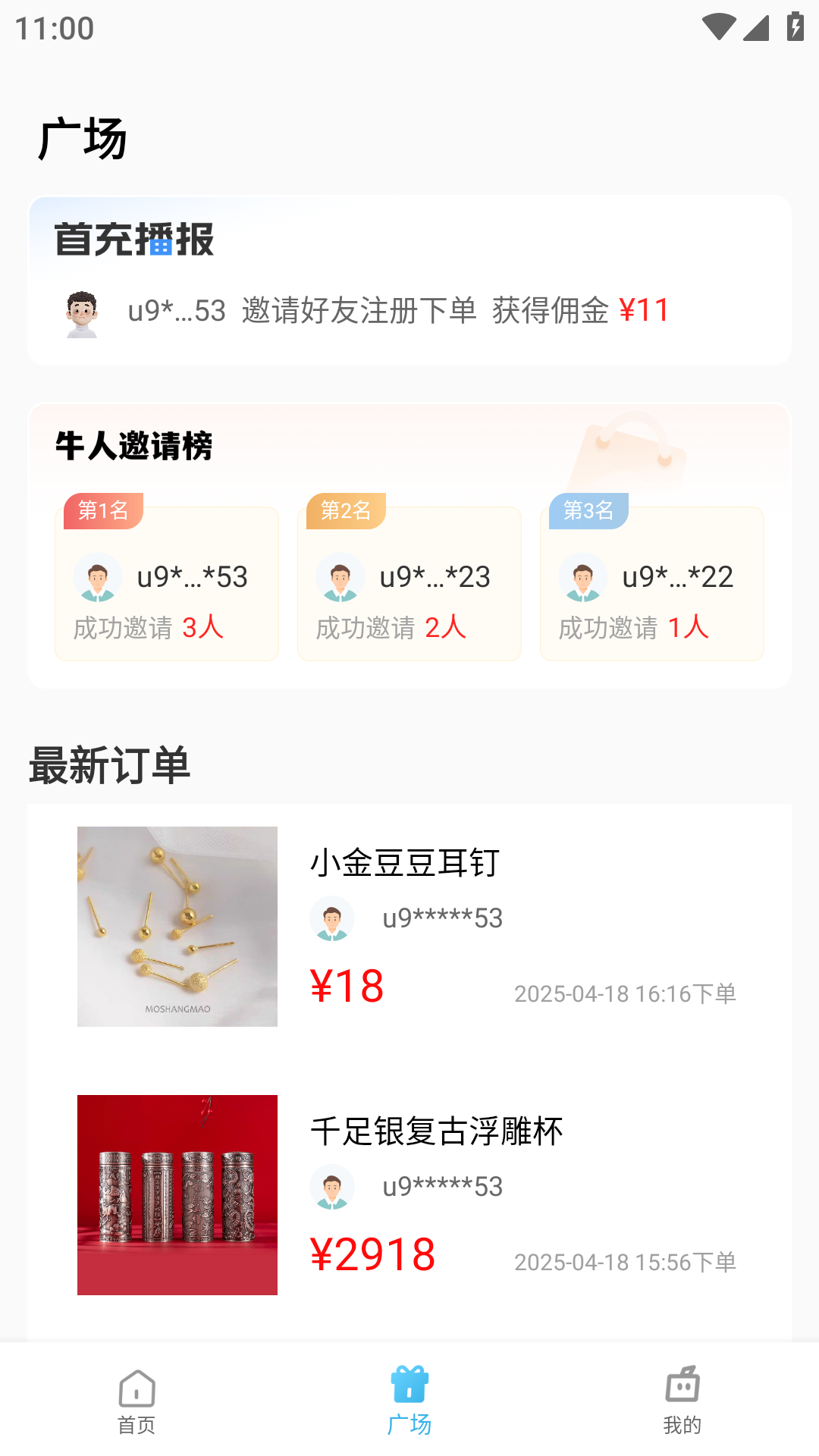Click the third-place user avatar u9*...*22
Screen dimensions: 819x1456
point(582,577)
